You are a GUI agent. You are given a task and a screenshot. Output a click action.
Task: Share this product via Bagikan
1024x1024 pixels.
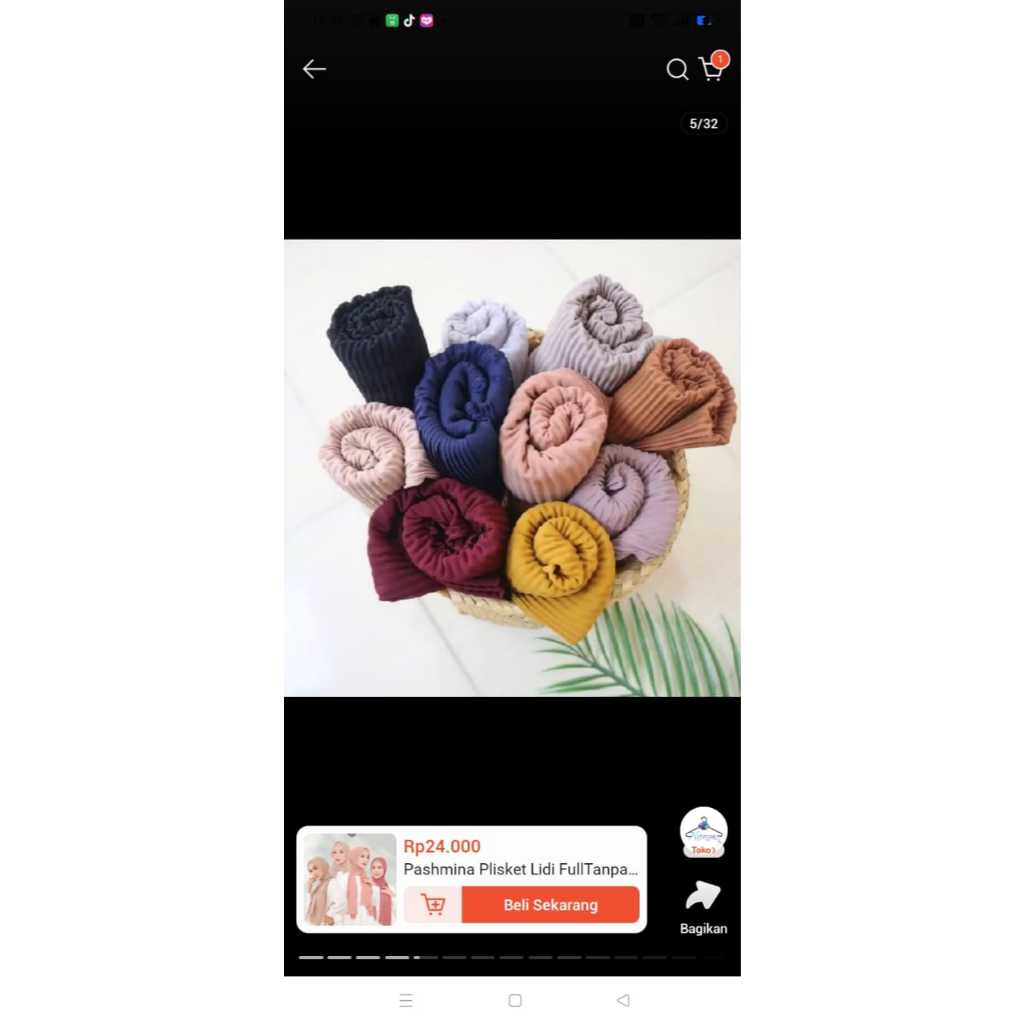click(x=703, y=905)
